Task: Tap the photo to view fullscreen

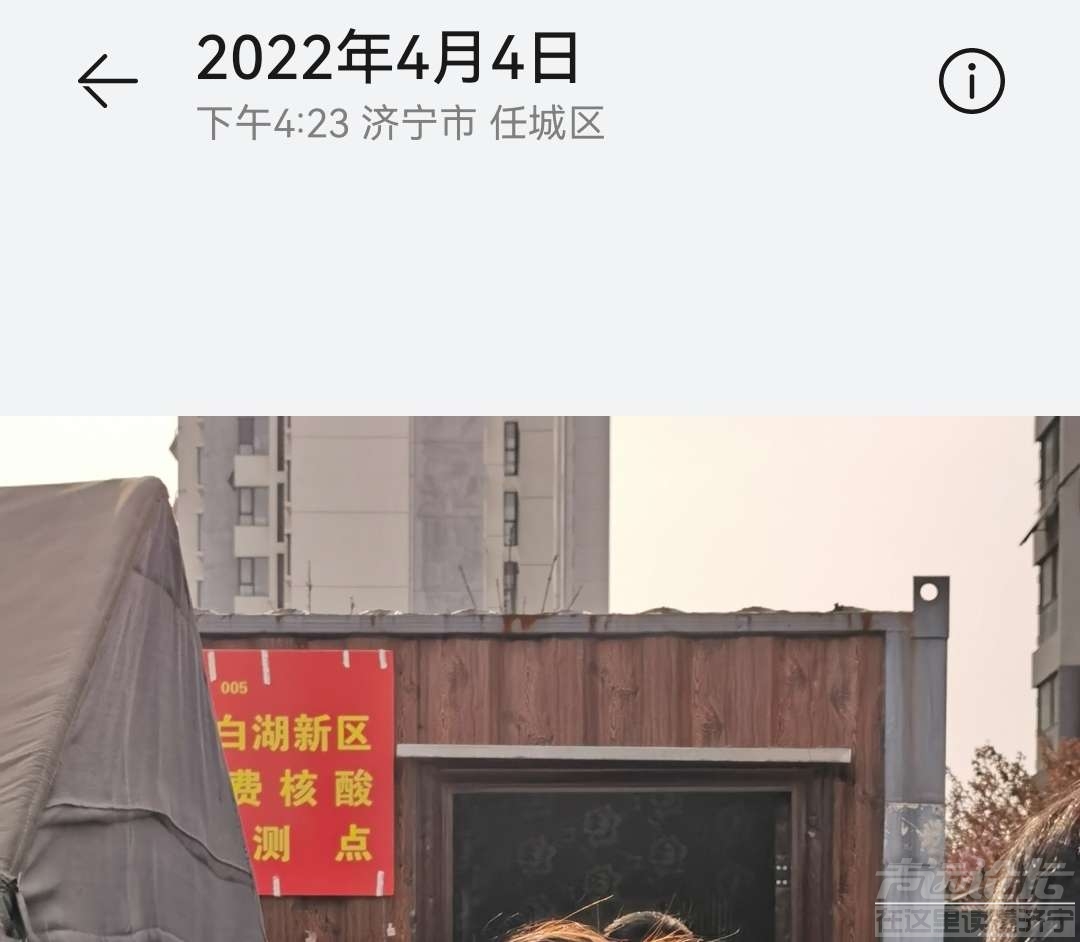Action: (540, 680)
